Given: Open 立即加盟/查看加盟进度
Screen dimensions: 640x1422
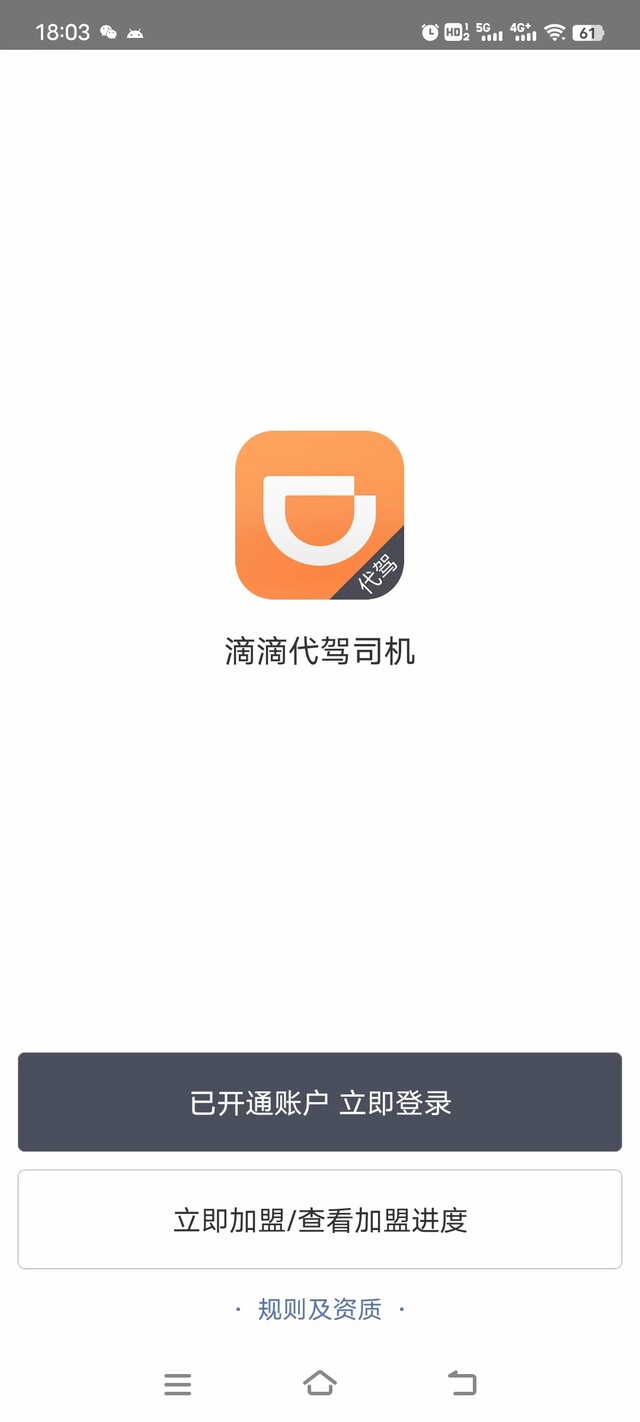Looking at the screenshot, I should click(x=320, y=1220).
